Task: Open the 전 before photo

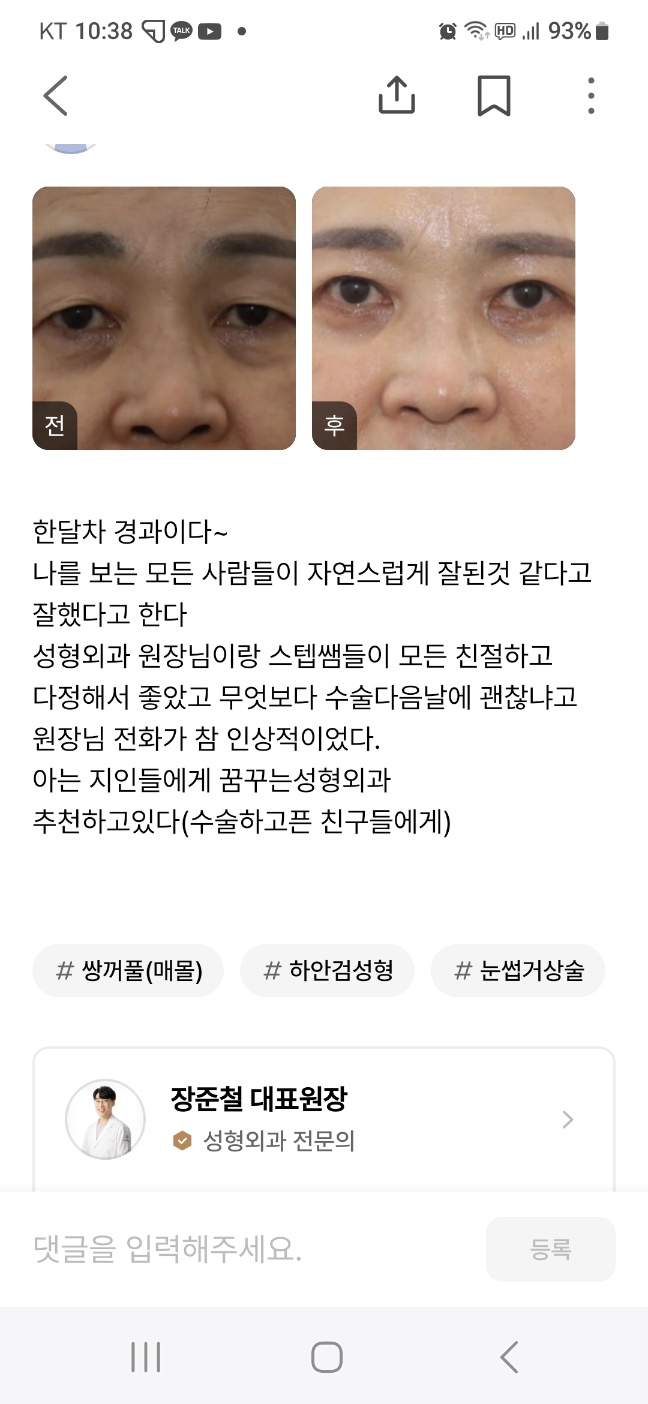Action: click(164, 318)
